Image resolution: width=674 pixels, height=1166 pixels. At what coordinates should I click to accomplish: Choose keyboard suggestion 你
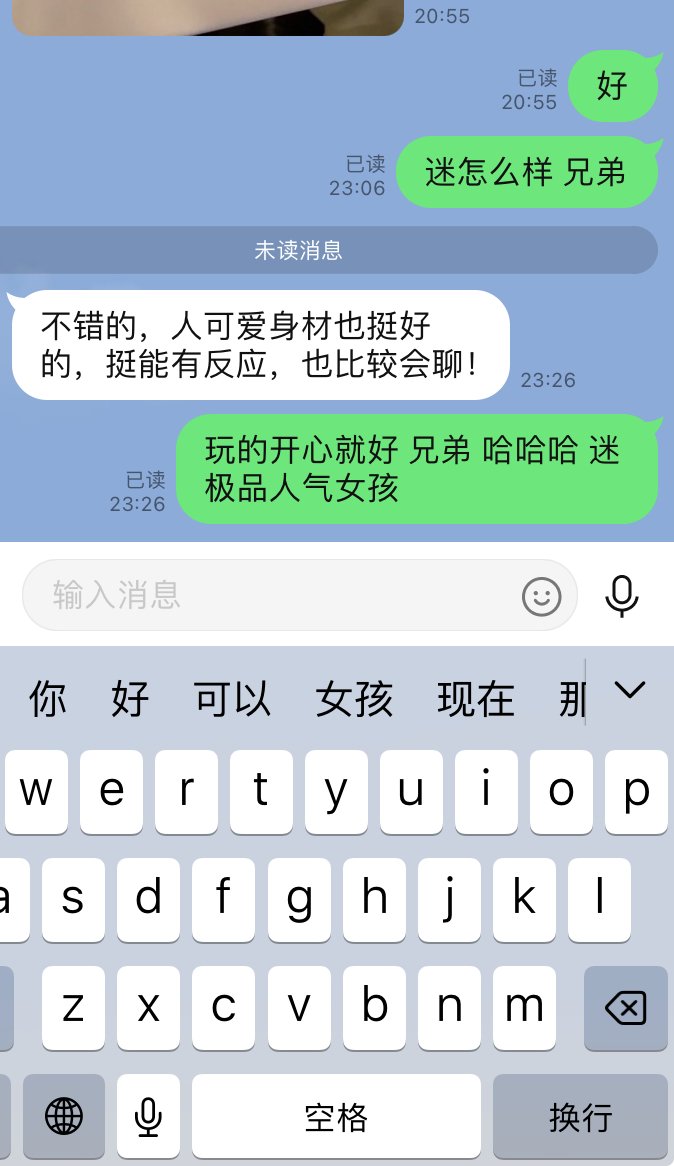(x=48, y=699)
